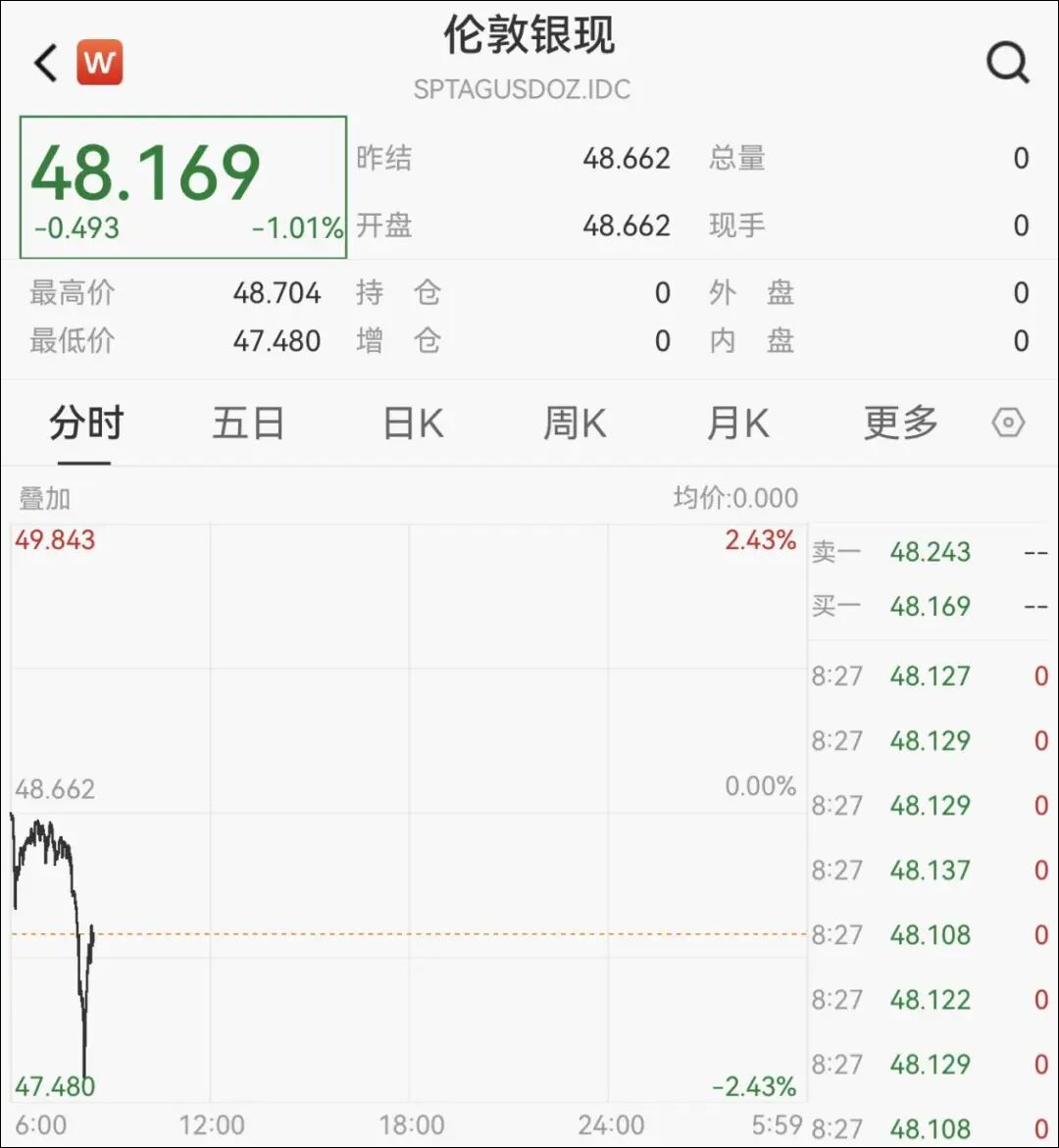This screenshot has width=1059, height=1148.
Task: Tap the red W badge icon
Action: point(100,63)
